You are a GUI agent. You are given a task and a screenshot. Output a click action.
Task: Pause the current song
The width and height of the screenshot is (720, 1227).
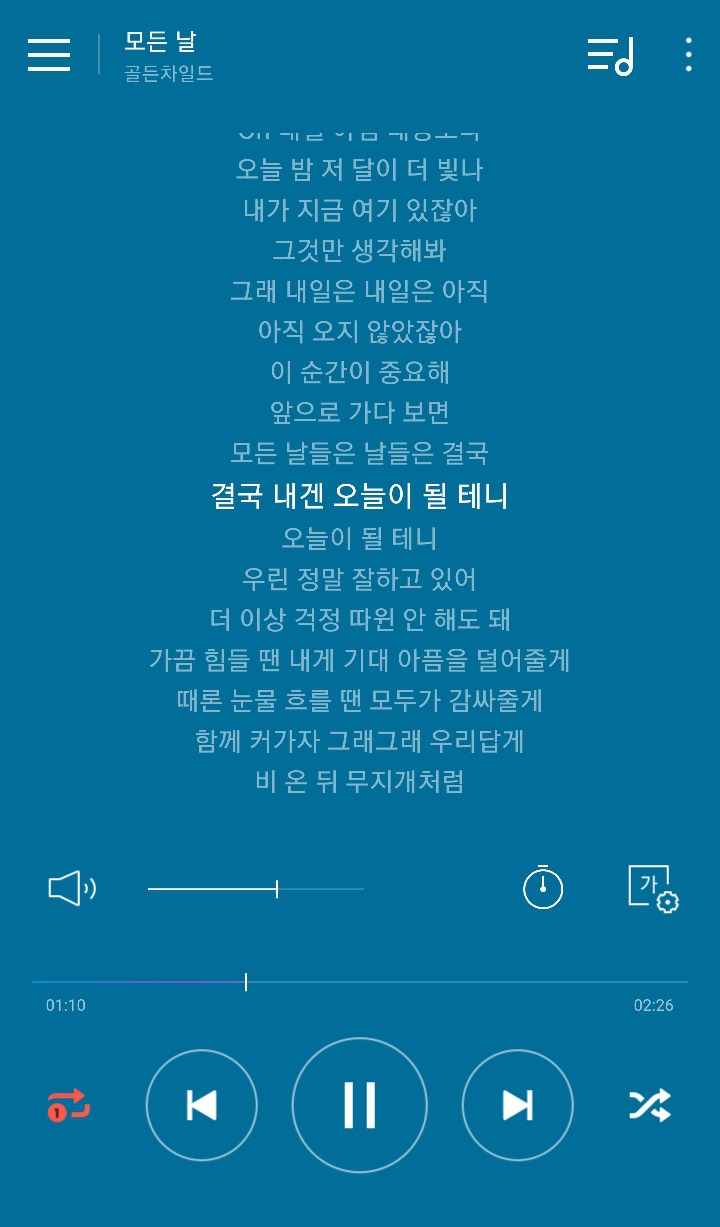pyautogui.click(x=360, y=1105)
